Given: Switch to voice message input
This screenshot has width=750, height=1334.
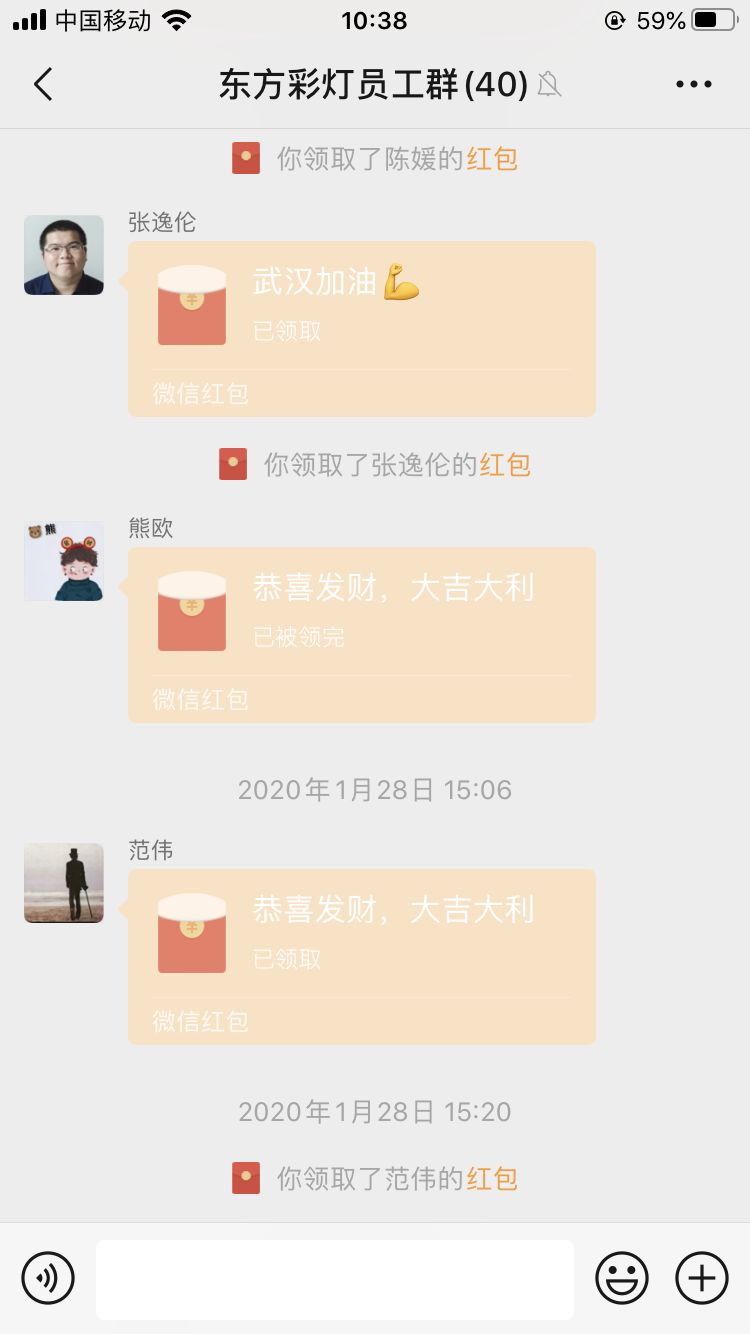Looking at the screenshot, I should 48,1278.
